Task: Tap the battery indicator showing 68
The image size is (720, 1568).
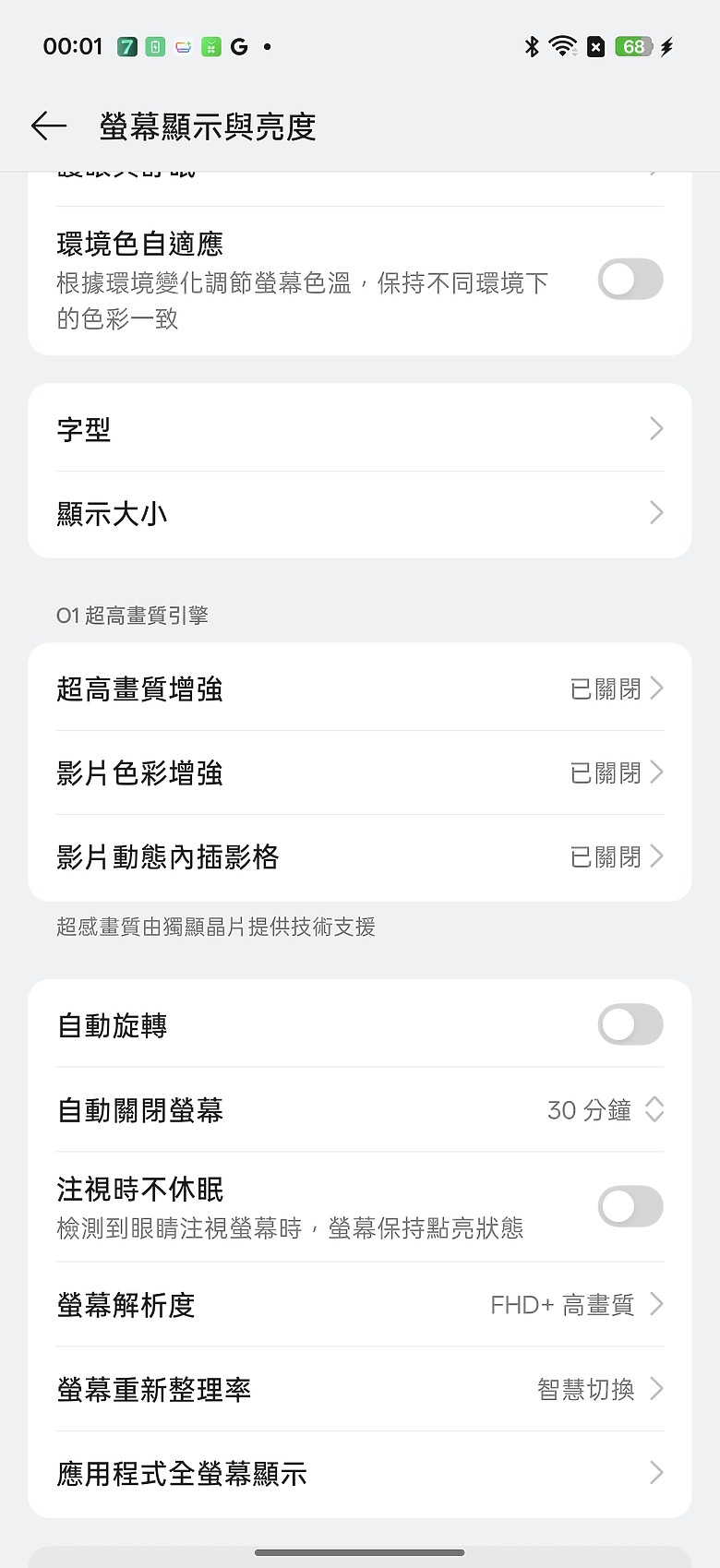Action: 632,46
